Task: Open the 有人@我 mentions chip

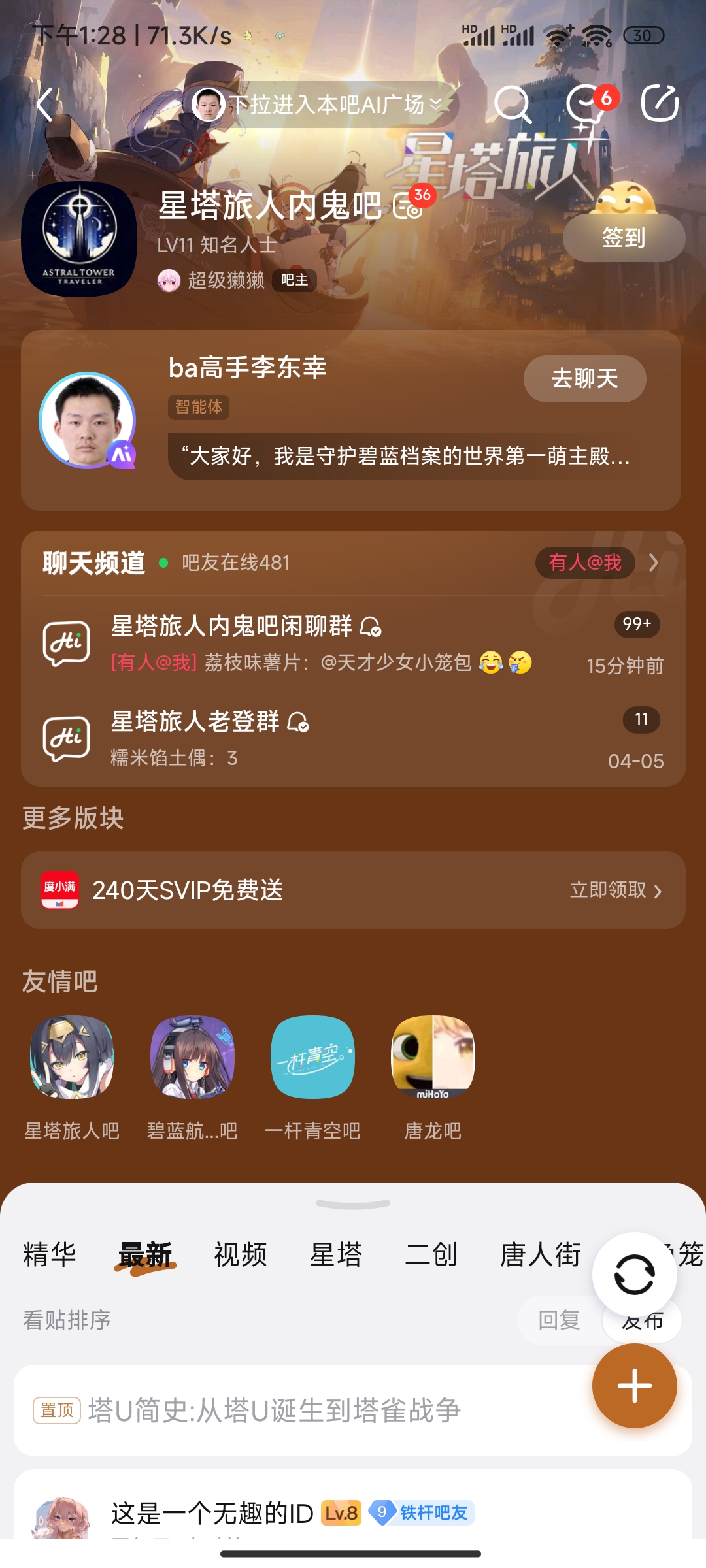Action: (x=585, y=563)
